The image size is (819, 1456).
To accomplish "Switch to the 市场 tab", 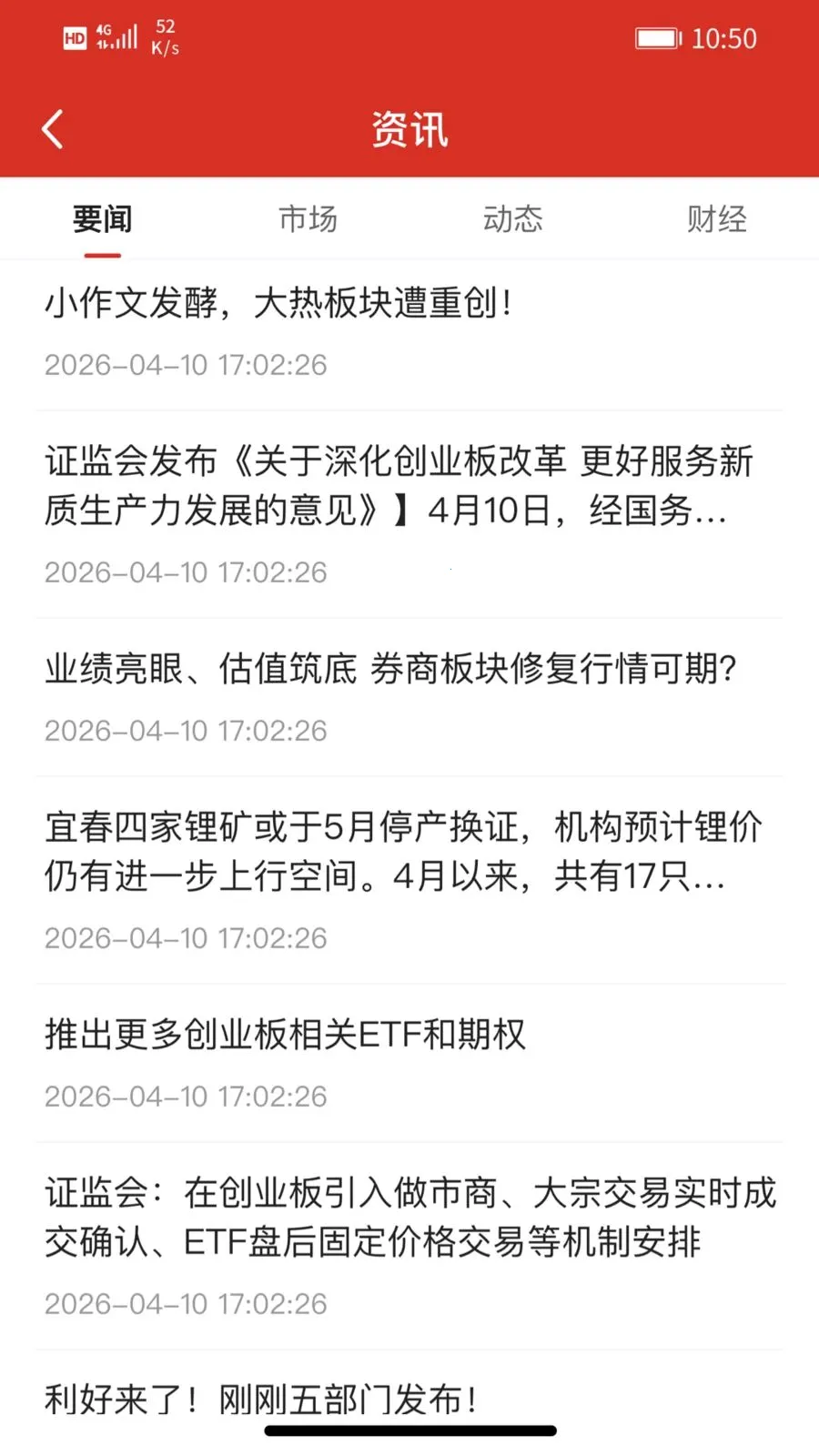I will tap(308, 219).
